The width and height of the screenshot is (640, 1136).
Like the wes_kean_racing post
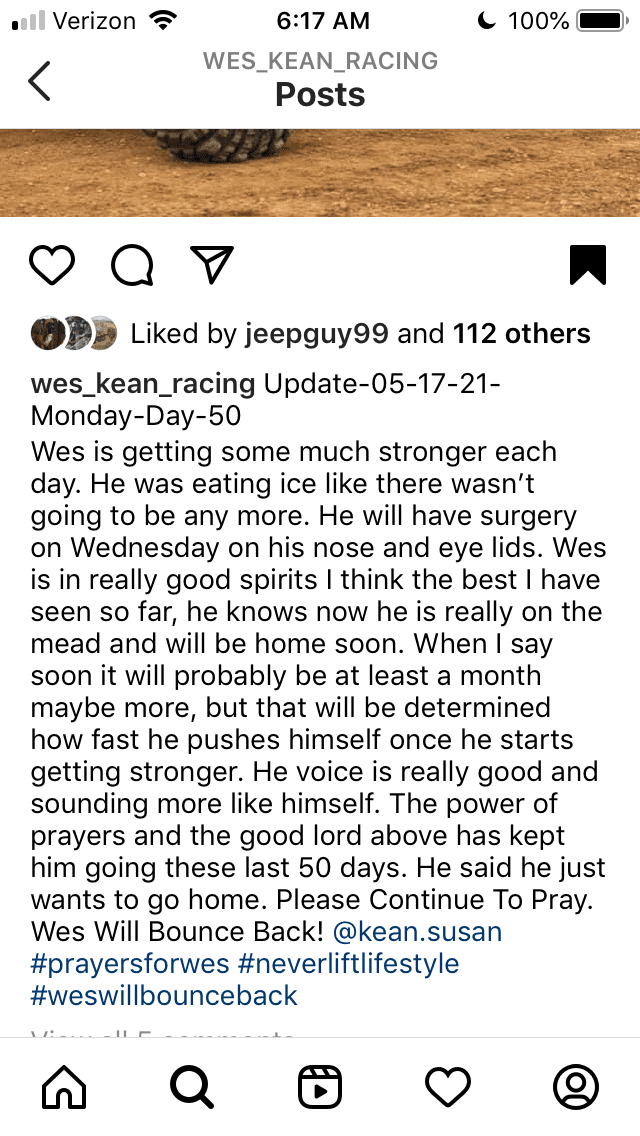52,265
